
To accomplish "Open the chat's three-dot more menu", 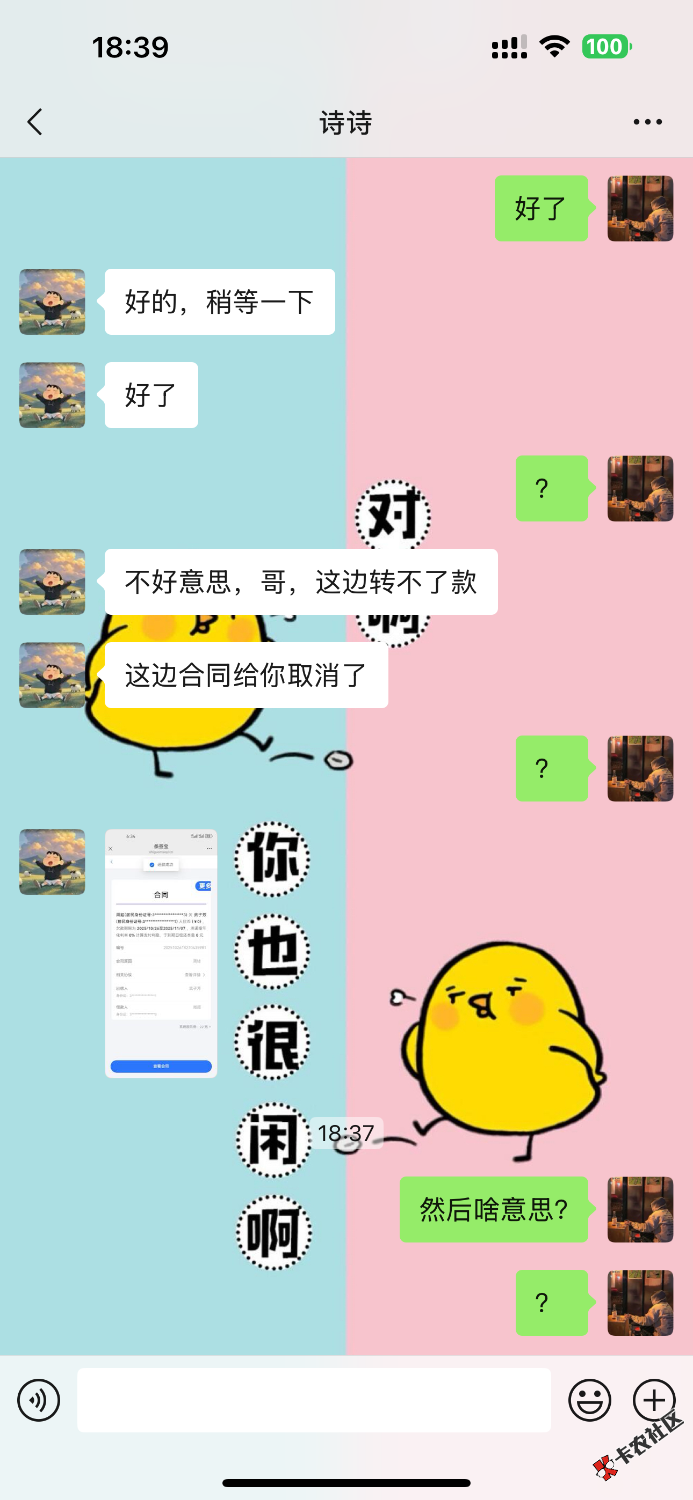I will (x=647, y=123).
